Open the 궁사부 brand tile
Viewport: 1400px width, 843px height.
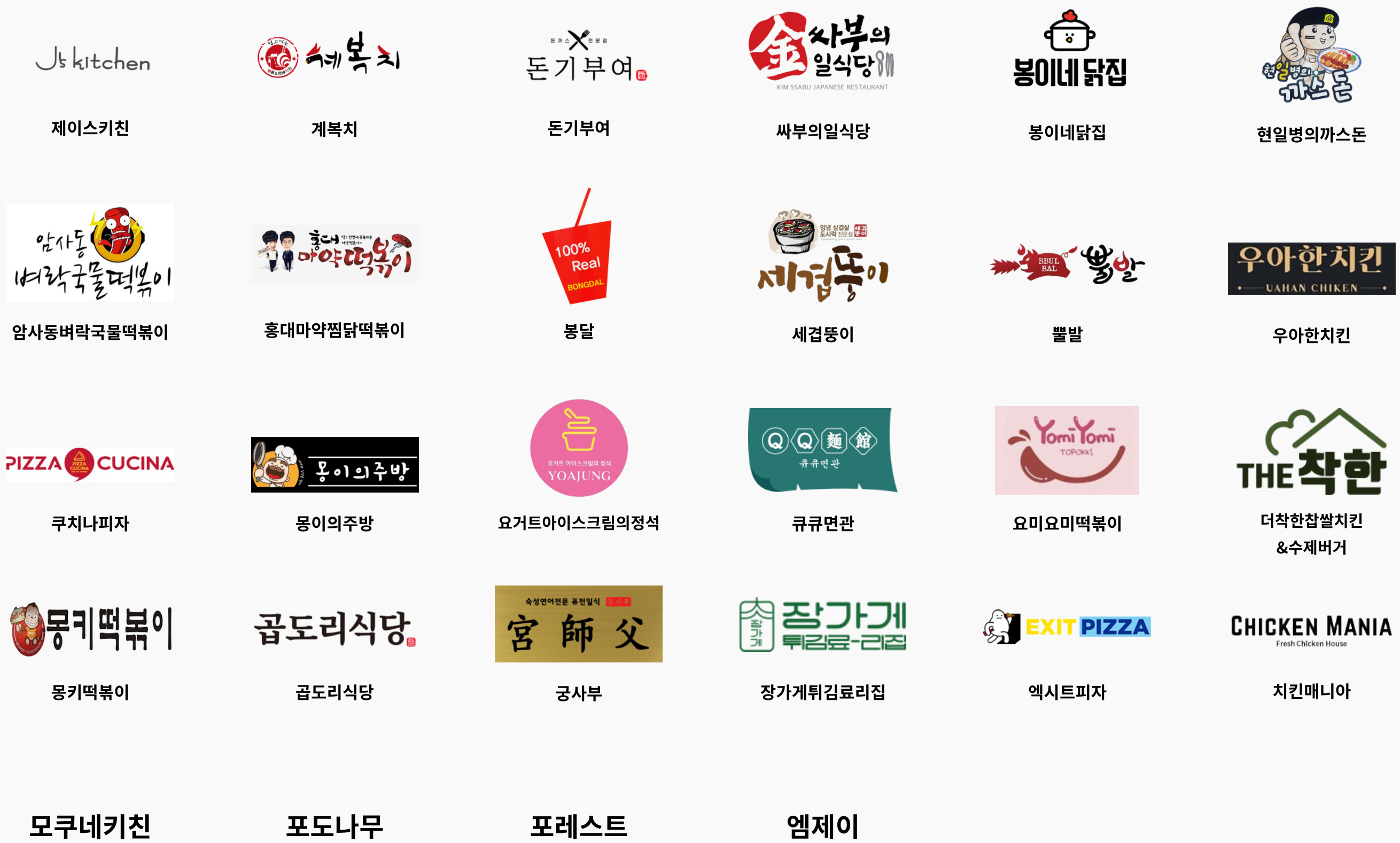578,625
